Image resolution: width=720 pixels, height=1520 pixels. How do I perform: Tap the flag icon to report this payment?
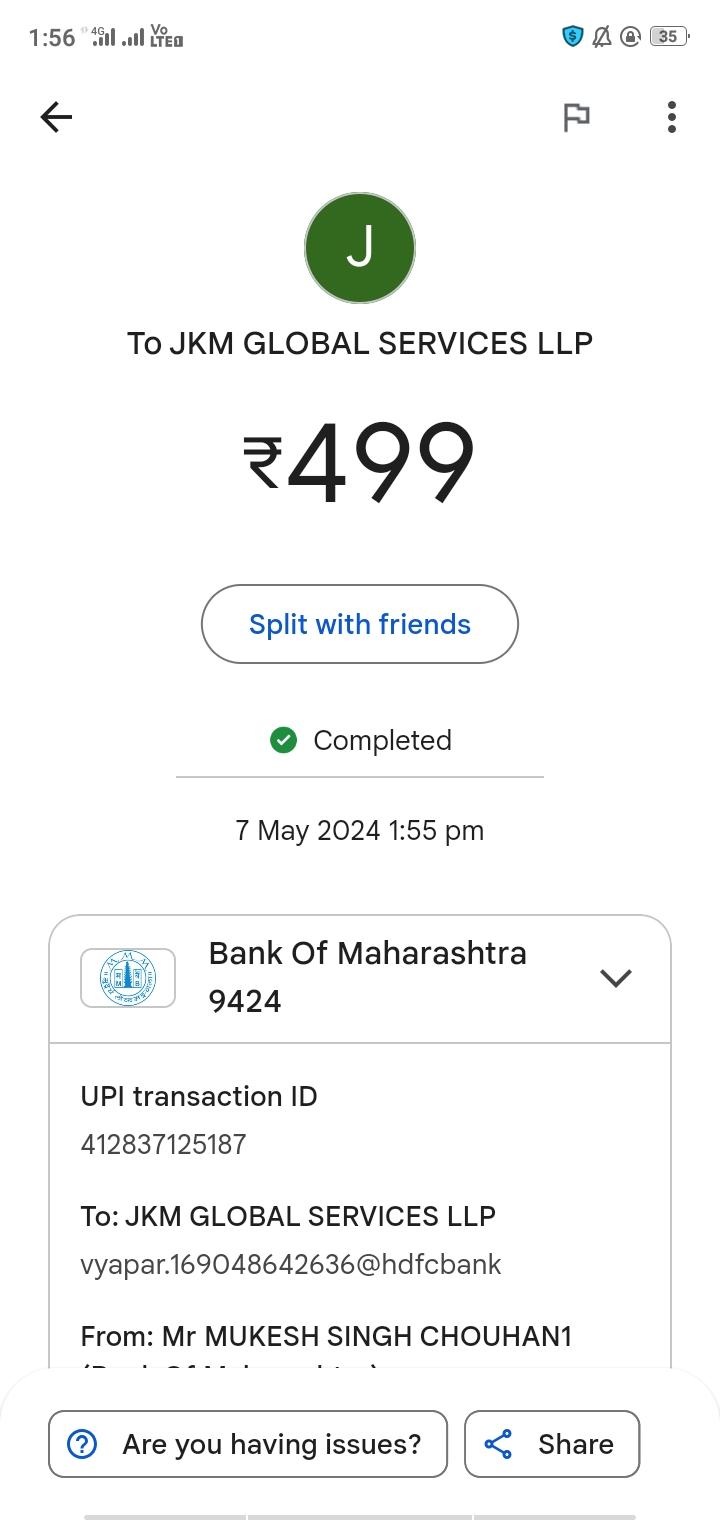pos(576,117)
